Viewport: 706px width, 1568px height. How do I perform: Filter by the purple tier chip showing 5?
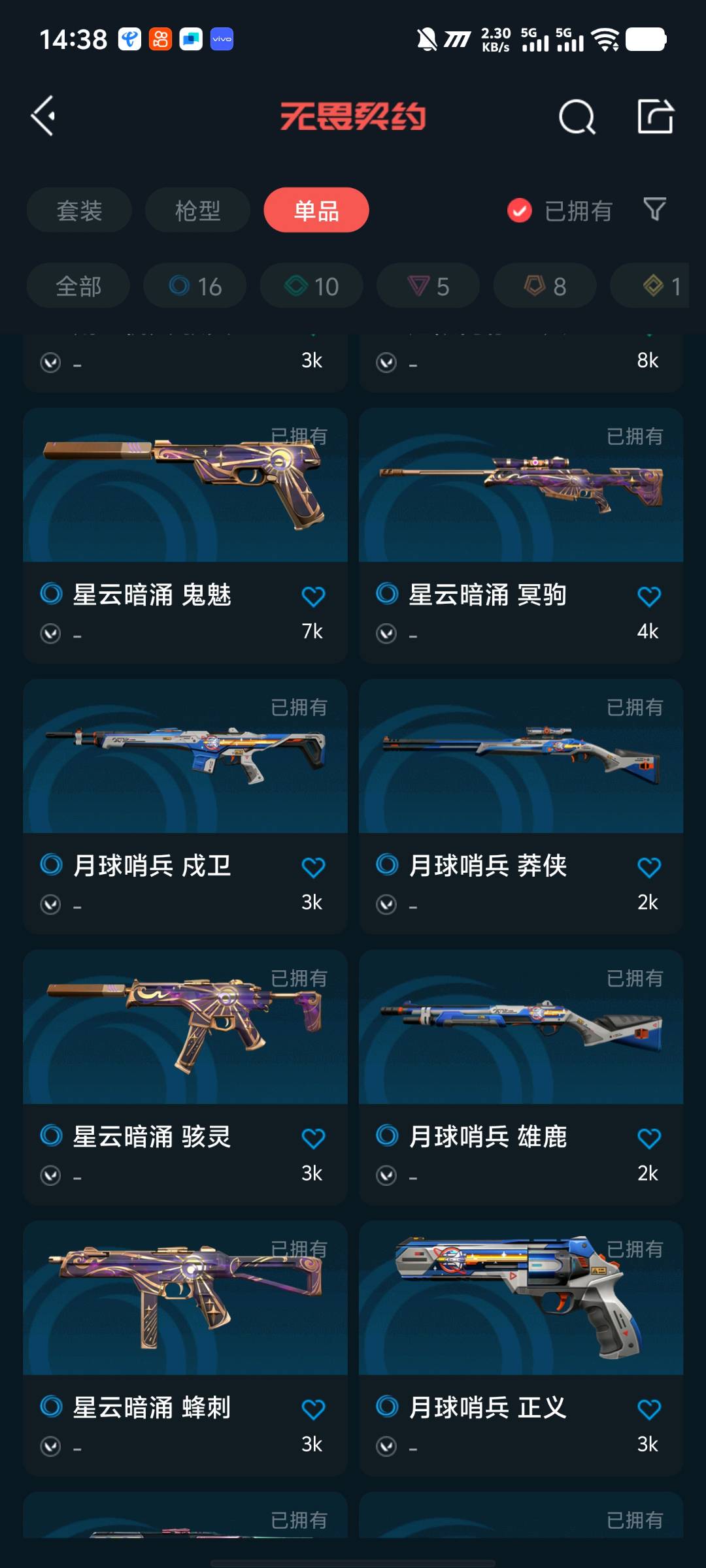point(428,286)
